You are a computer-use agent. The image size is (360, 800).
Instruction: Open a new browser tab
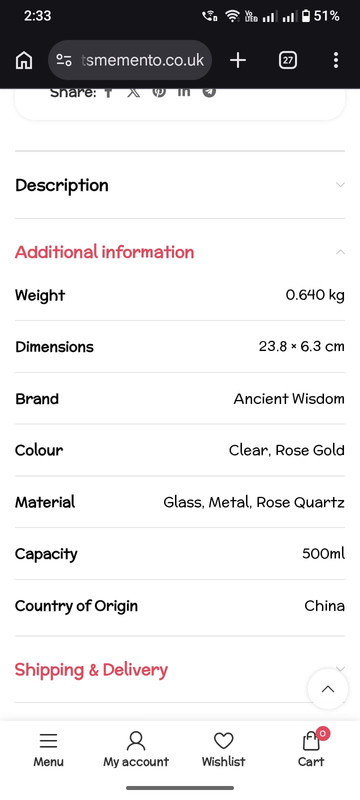[238, 60]
